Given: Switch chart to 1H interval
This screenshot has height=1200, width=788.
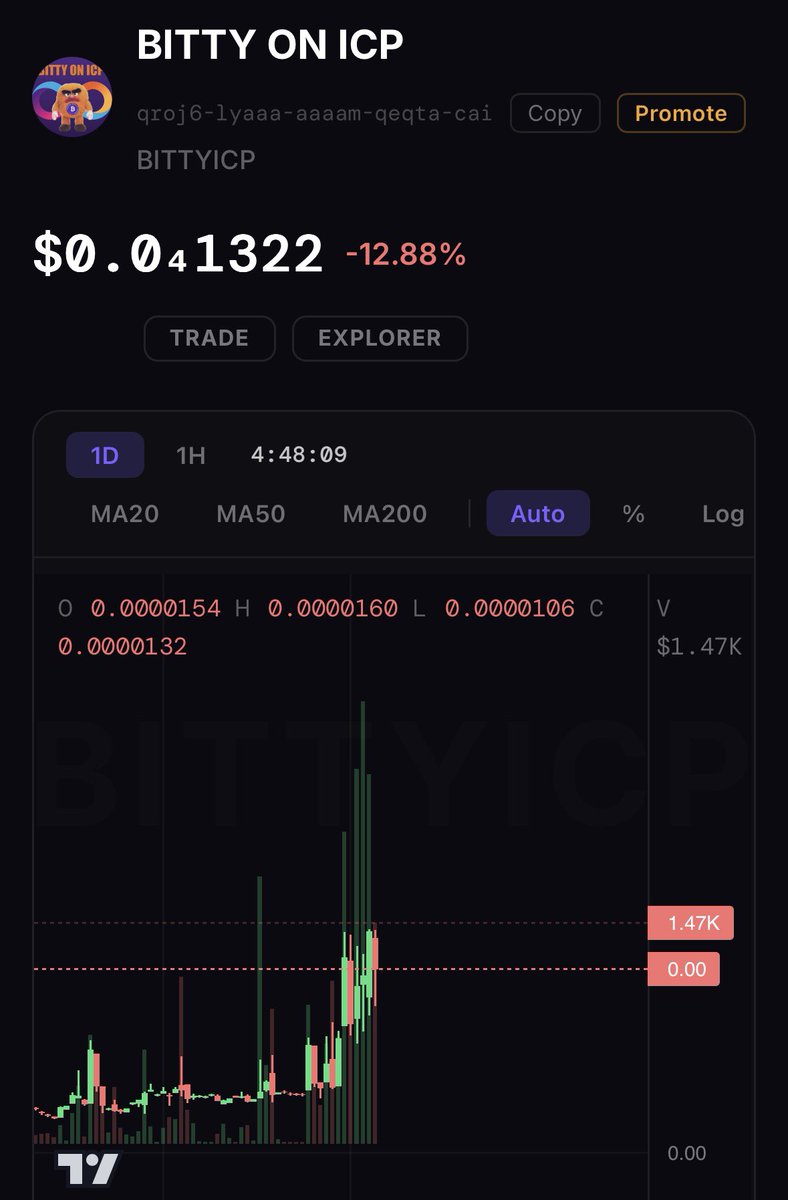Looking at the screenshot, I should (x=190, y=456).
